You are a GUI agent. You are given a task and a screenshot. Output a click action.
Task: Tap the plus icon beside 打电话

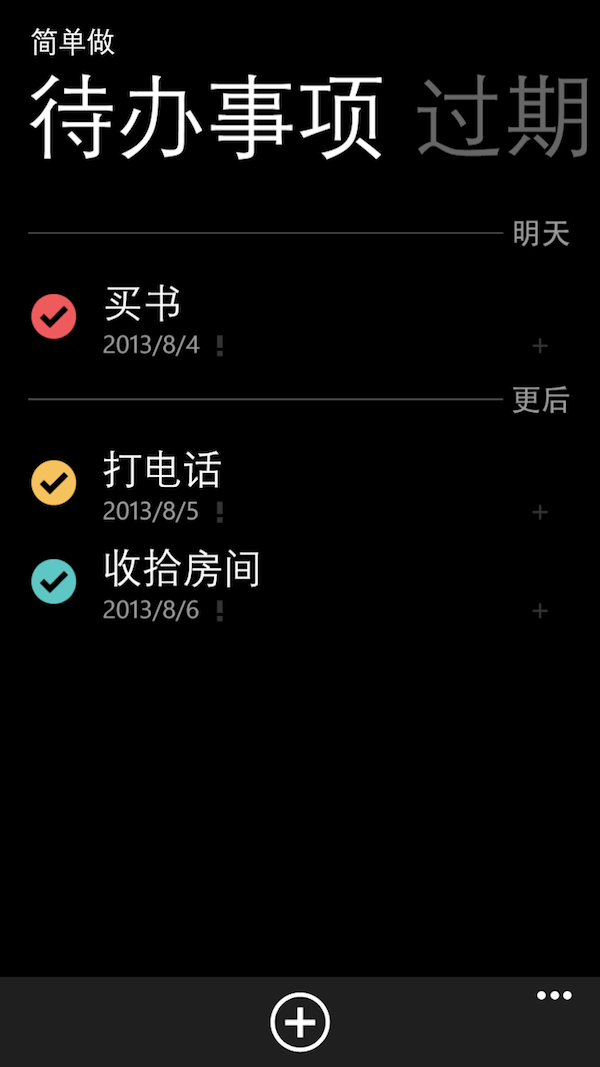click(x=540, y=512)
